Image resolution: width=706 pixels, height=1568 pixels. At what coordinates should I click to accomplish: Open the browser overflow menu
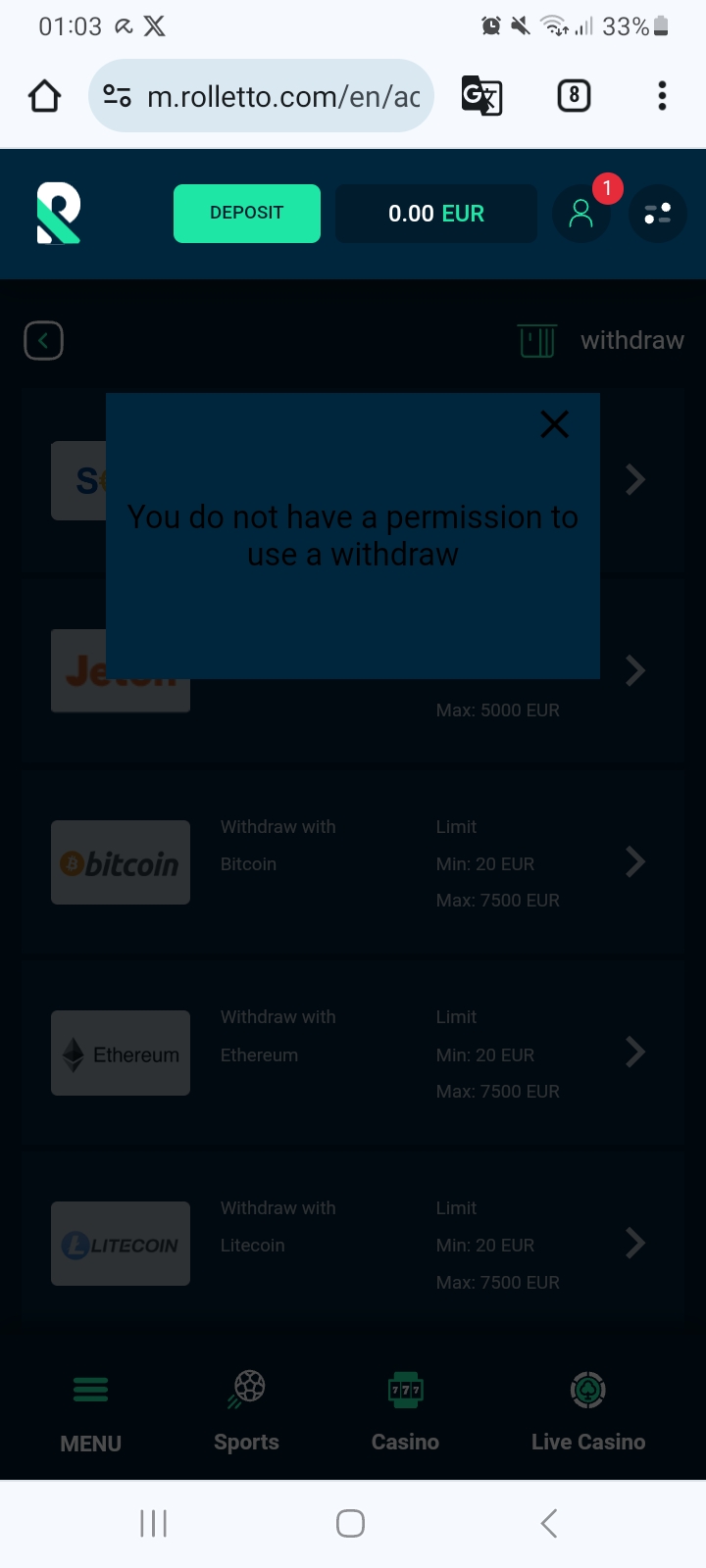coord(662,96)
